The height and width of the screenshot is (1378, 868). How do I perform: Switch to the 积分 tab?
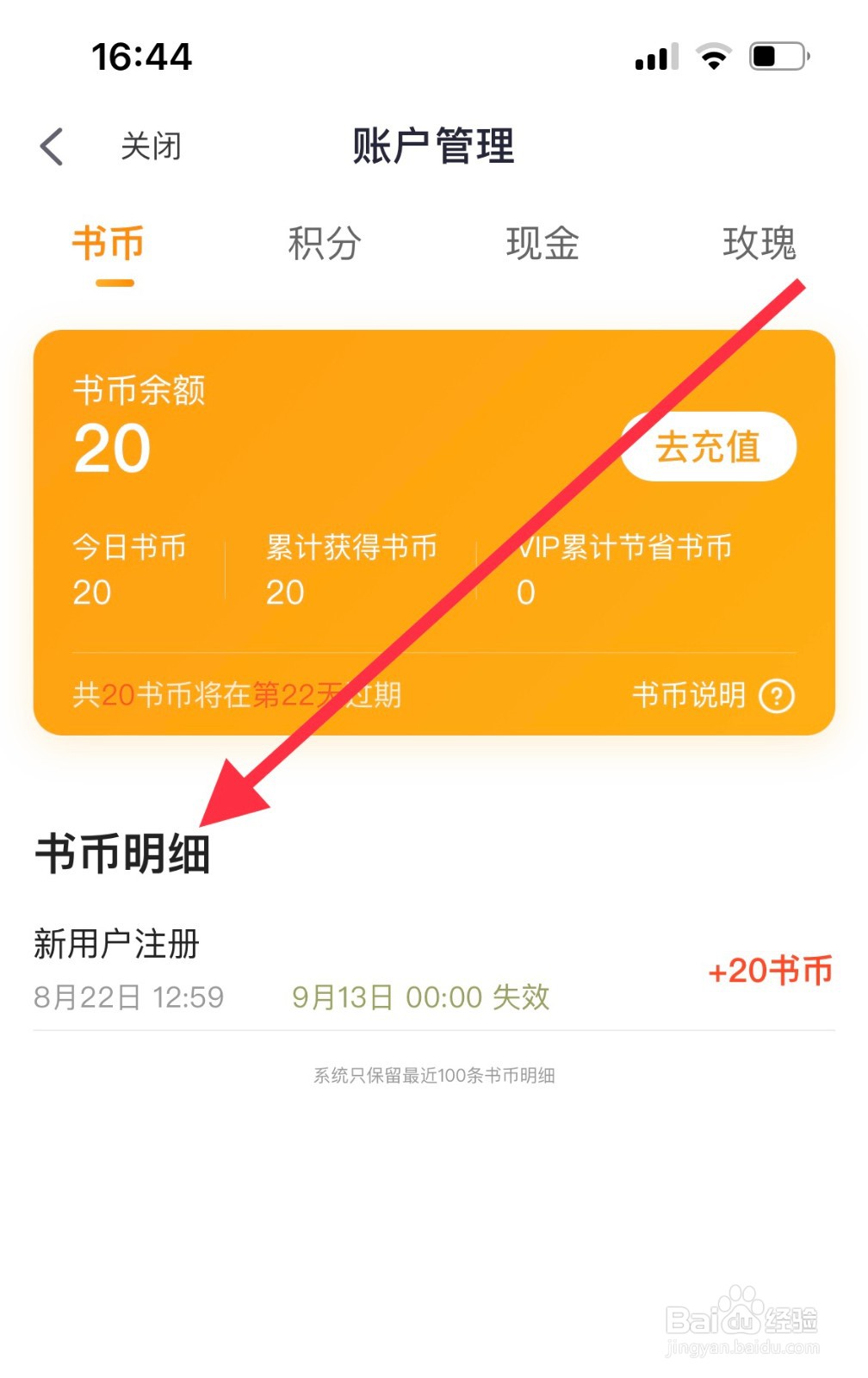(325, 245)
